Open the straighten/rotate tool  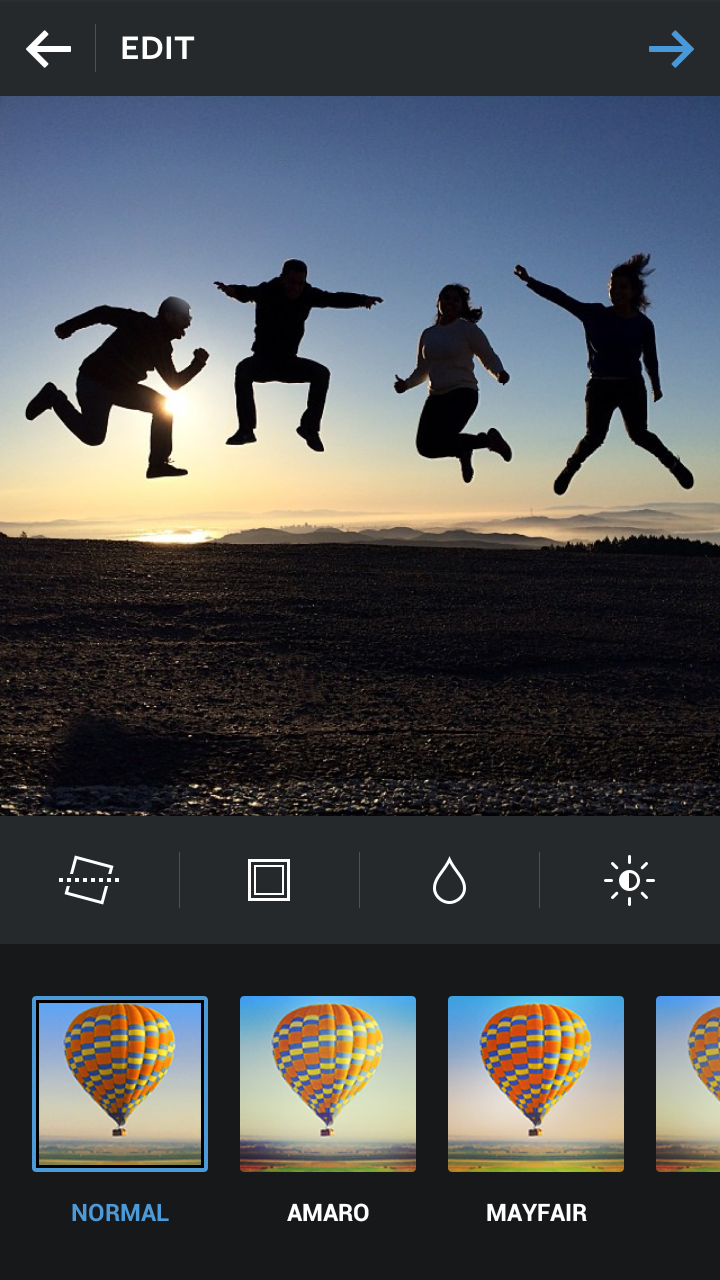click(89, 880)
